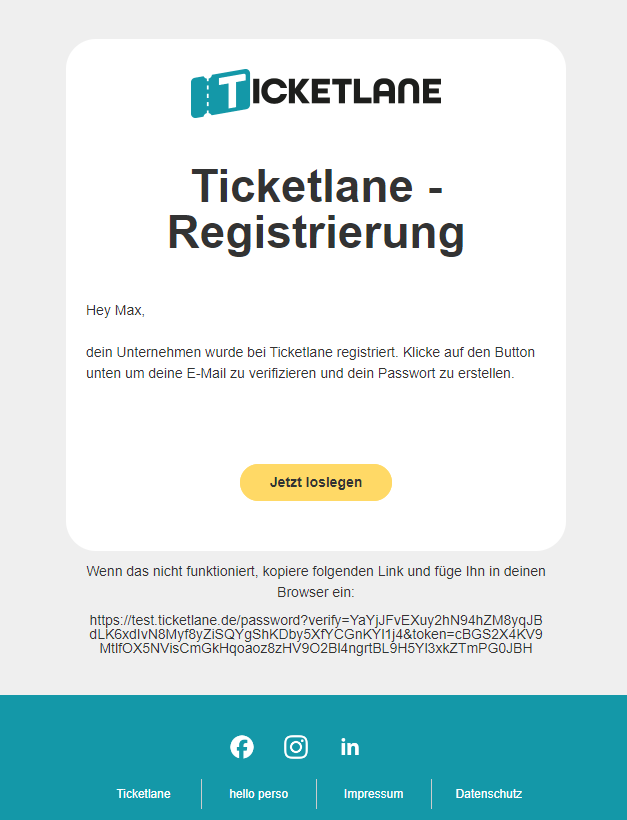Image resolution: width=627 pixels, height=820 pixels.
Task: Open the Datenschutz footer link
Action: (x=488, y=794)
